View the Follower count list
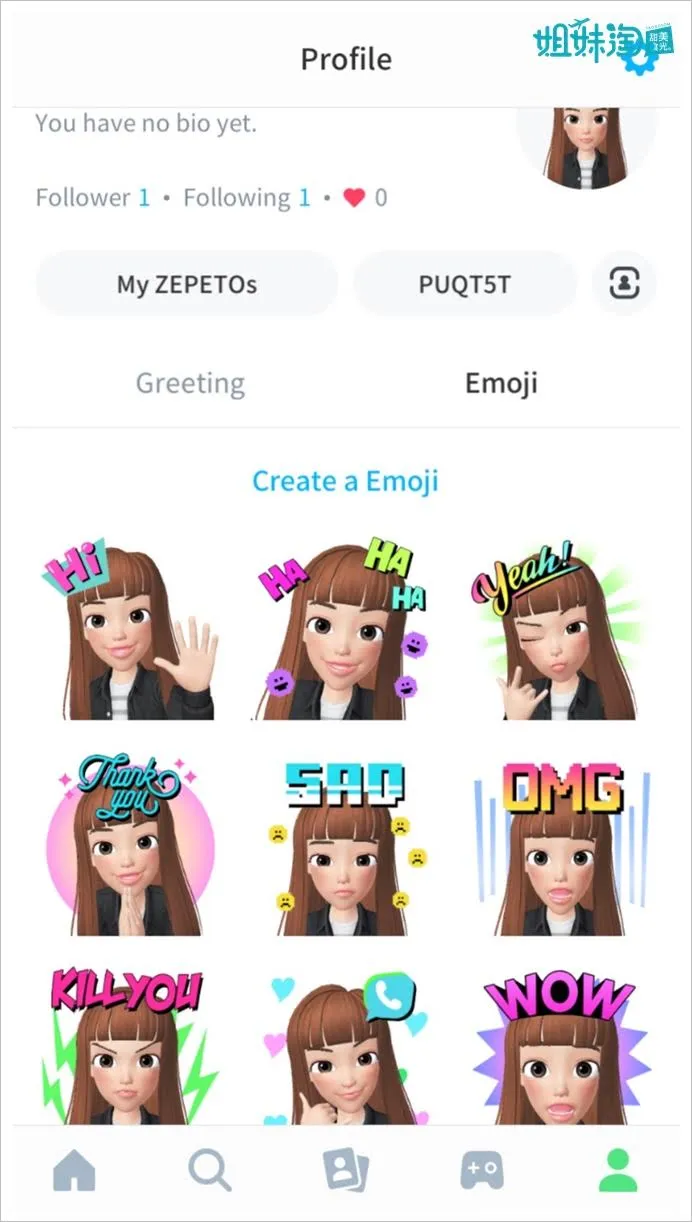Image resolution: width=692 pixels, height=1222 pixels. tap(92, 198)
